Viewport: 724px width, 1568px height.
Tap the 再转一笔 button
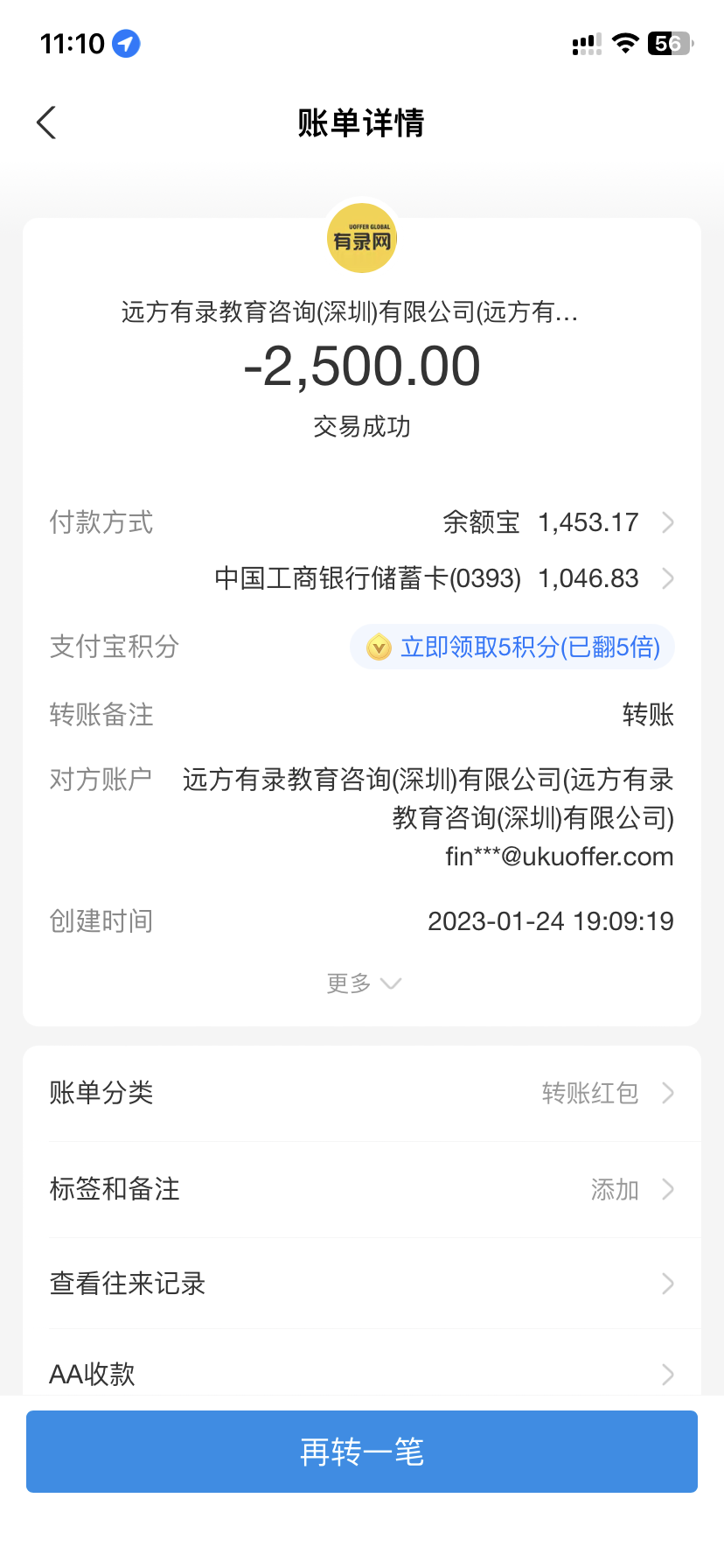pos(362,1452)
